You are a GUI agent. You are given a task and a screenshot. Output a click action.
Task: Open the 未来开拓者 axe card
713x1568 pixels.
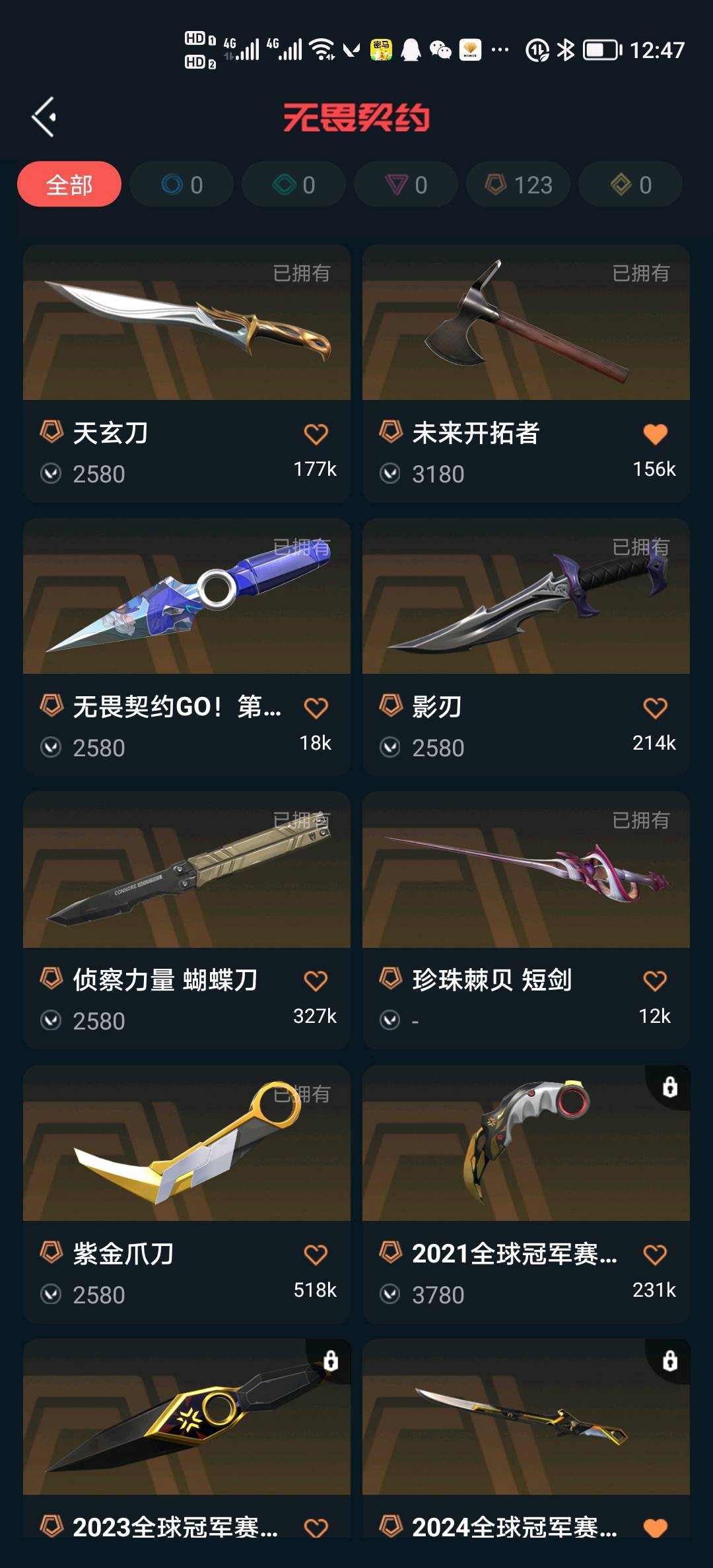click(526, 323)
